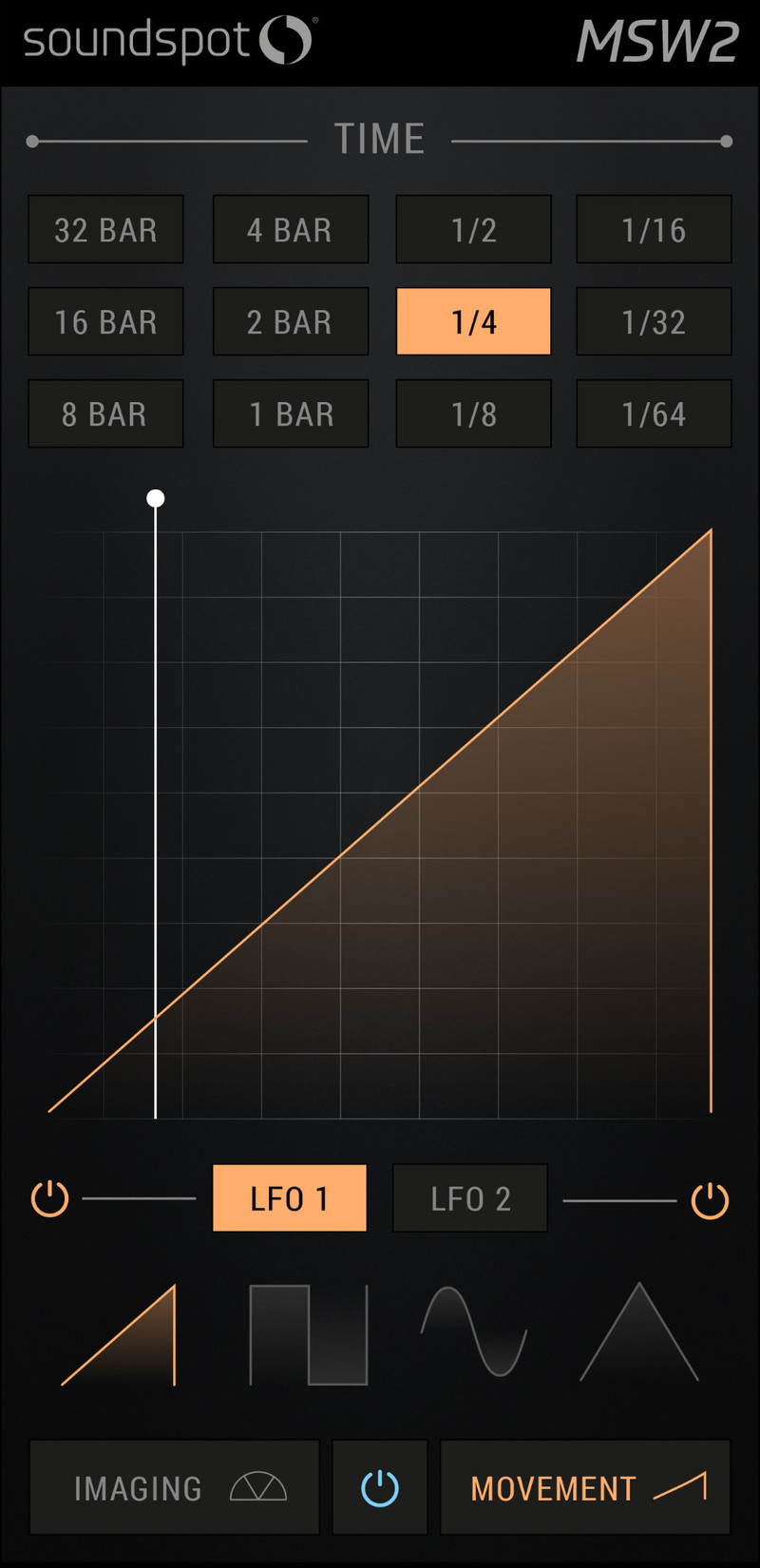760x1568 pixels.
Task: Choose the 2 BAR time option
Action: (x=290, y=321)
